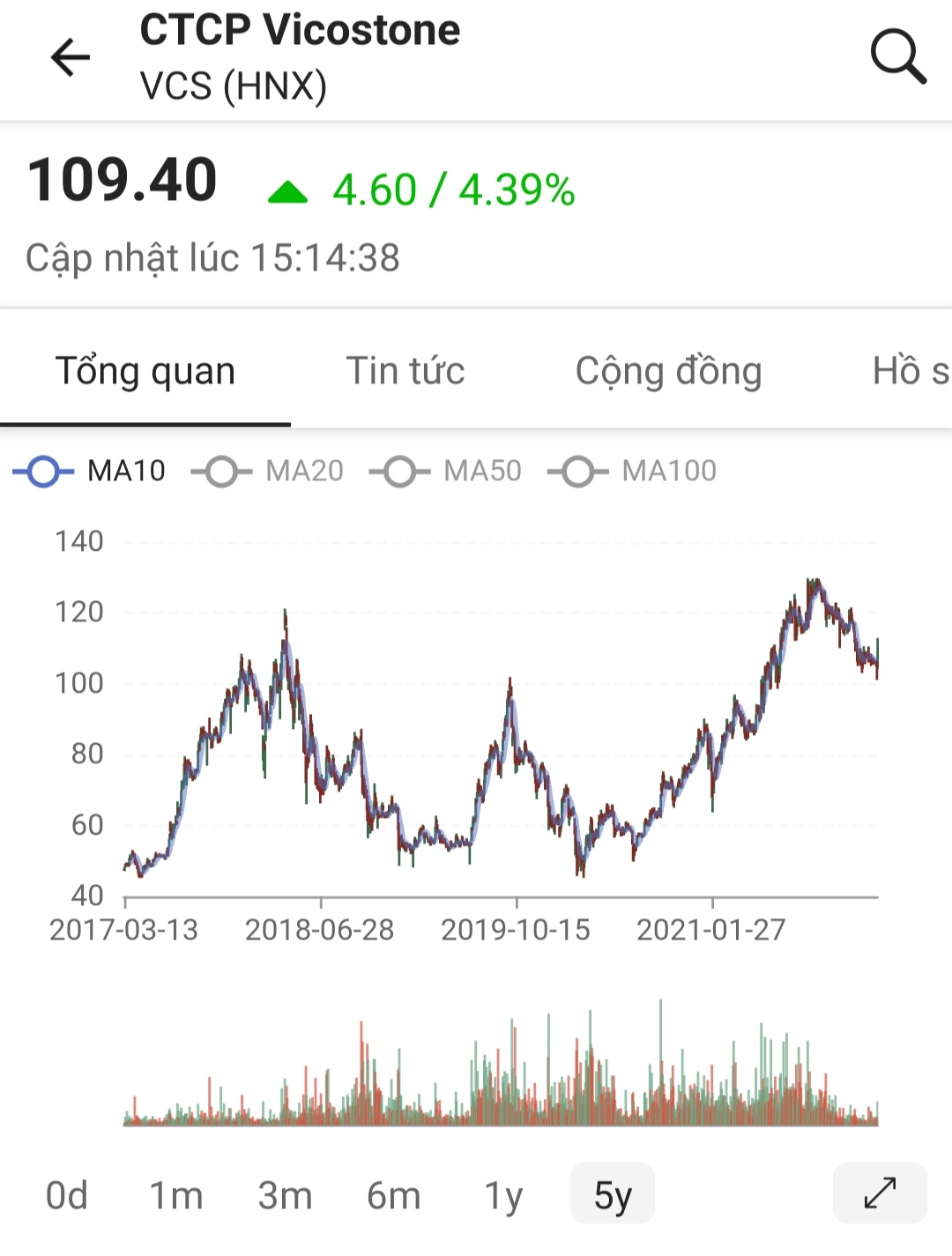
Task: Show the MA50 moving average line
Action: coord(446,472)
